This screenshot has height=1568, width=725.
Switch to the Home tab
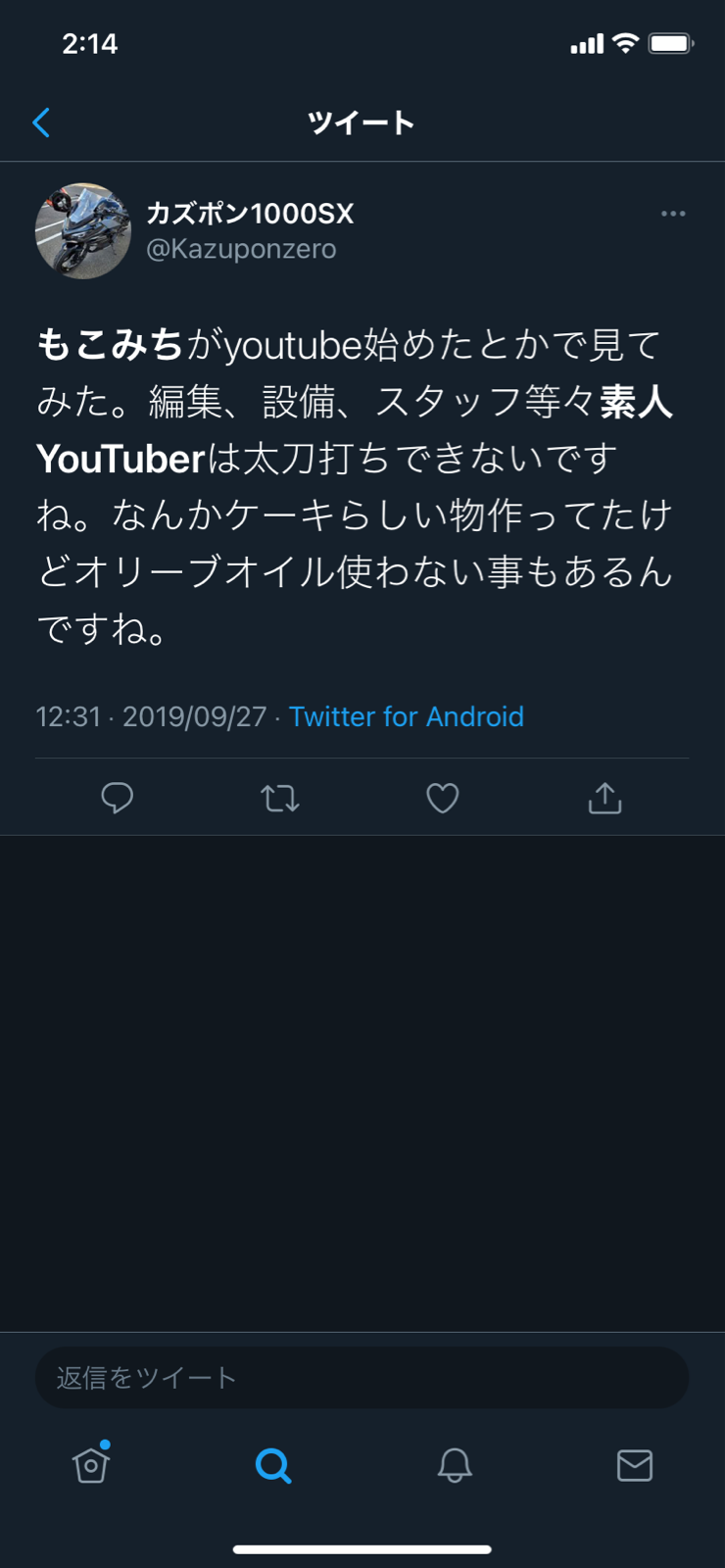91,1464
